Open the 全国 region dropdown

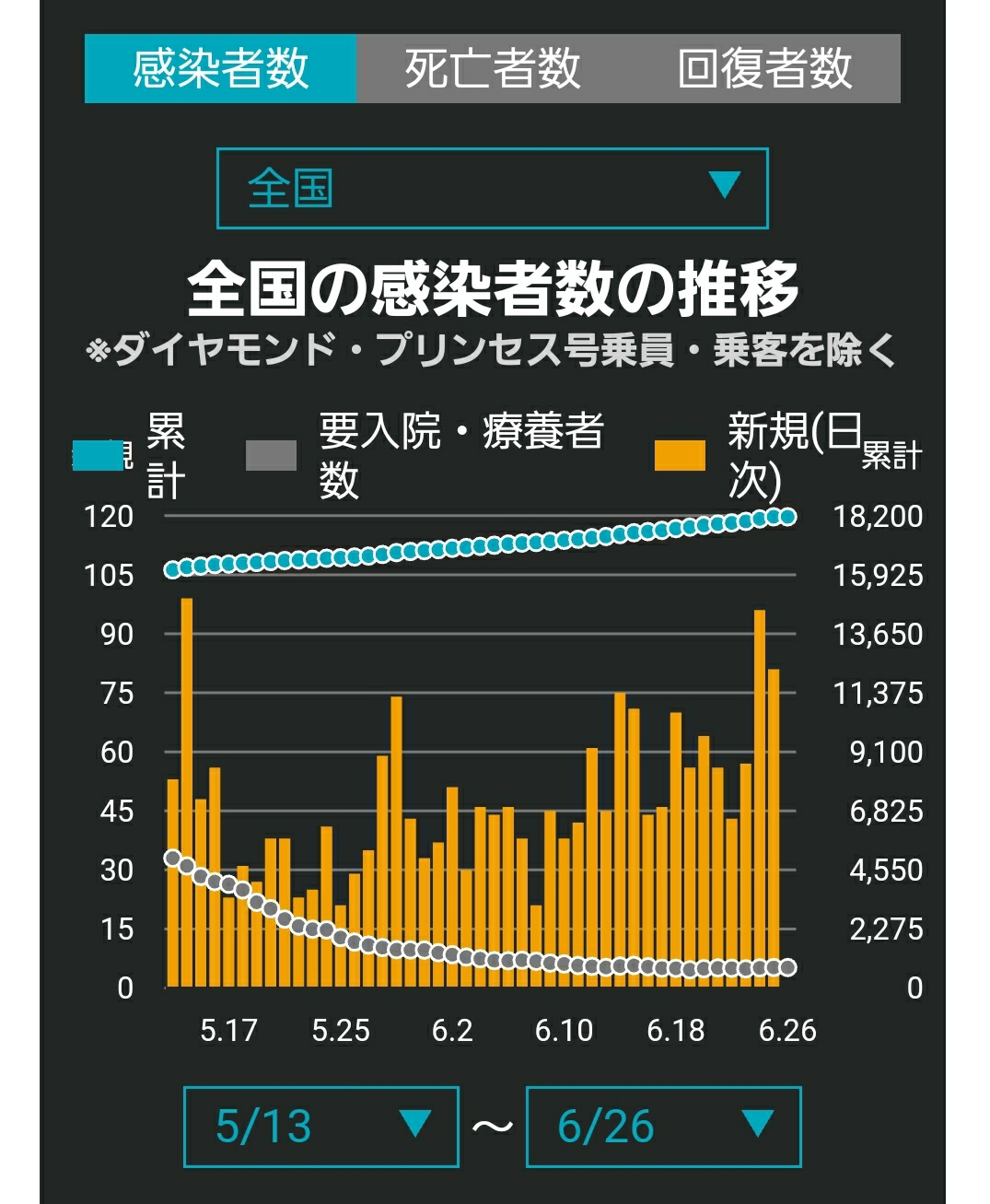coord(493,188)
